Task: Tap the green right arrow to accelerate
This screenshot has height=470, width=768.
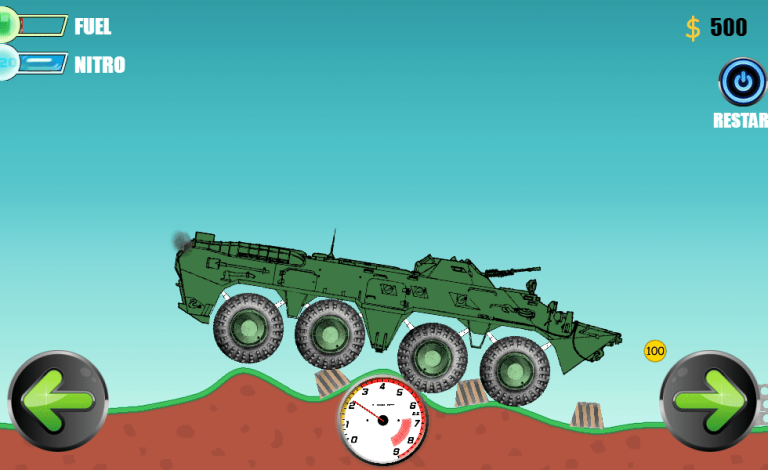Action: [x=710, y=400]
